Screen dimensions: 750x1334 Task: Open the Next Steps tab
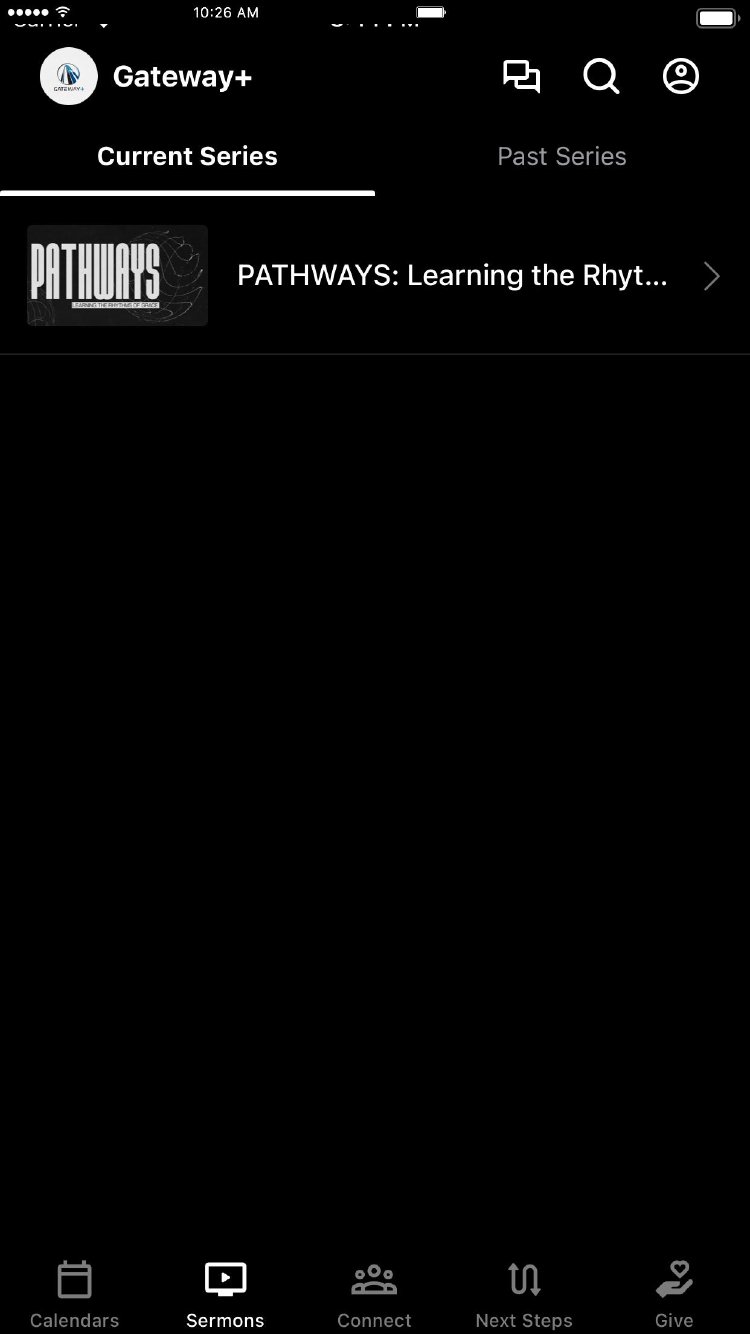point(524,1295)
